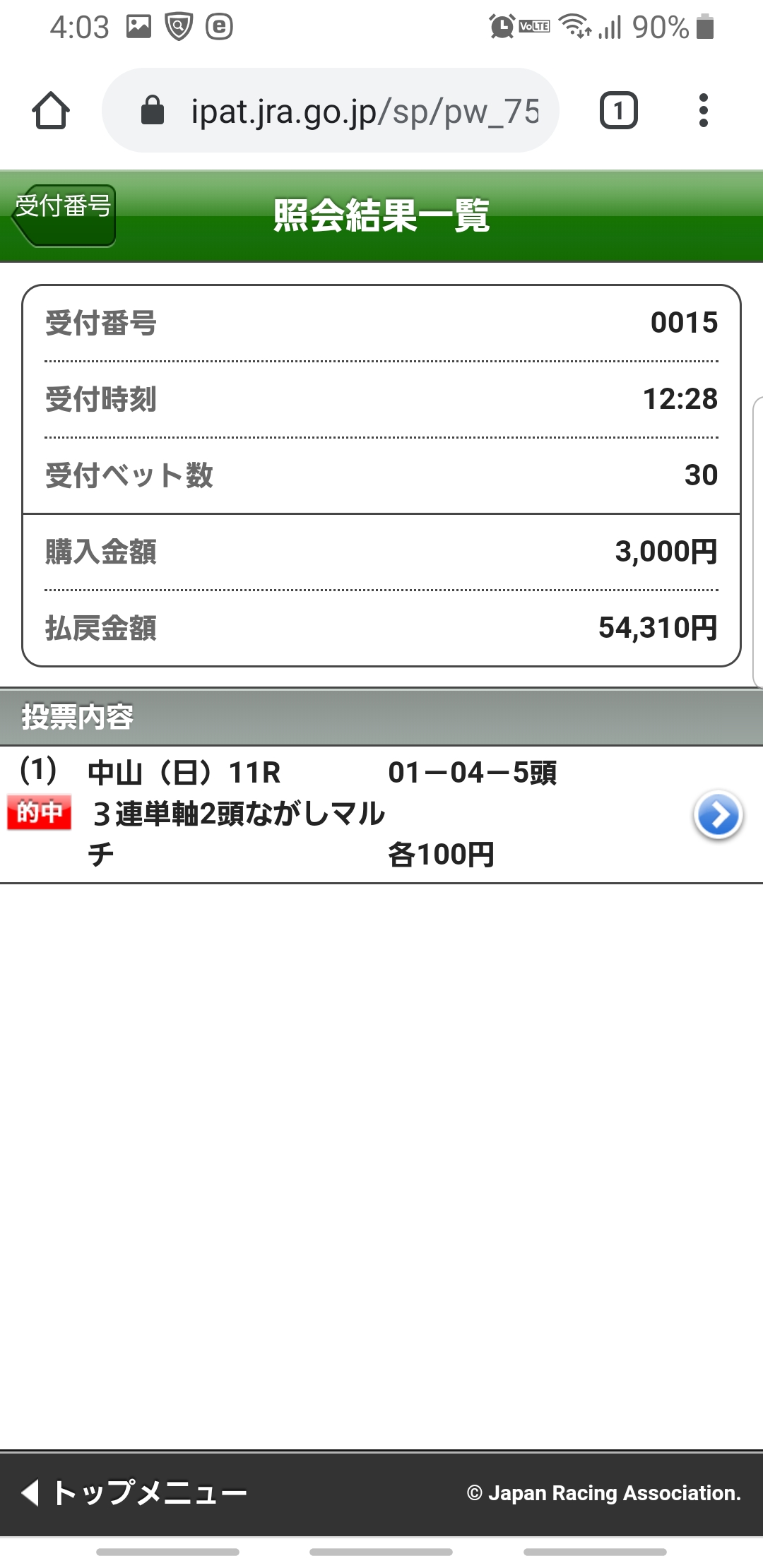The height and width of the screenshot is (1568, 763).
Task: Open the browser tab switcher
Action: pyautogui.click(x=618, y=111)
